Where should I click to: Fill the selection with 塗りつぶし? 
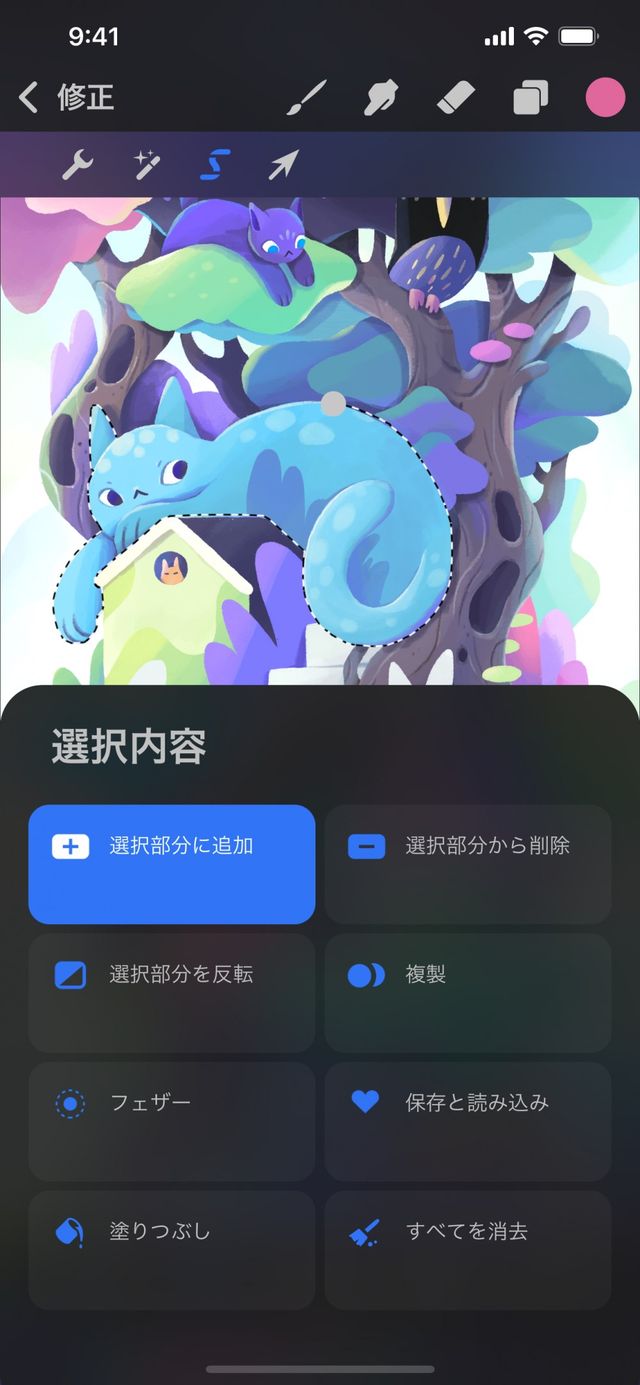pyautogui.click(x=172, y=1250)
